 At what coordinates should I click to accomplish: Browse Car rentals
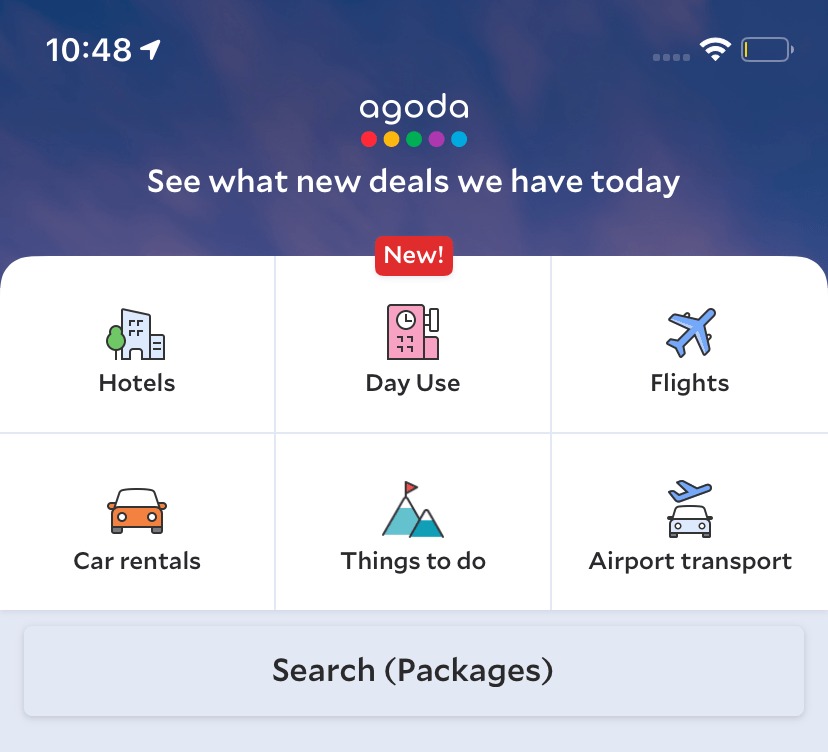tap(137, 525)
